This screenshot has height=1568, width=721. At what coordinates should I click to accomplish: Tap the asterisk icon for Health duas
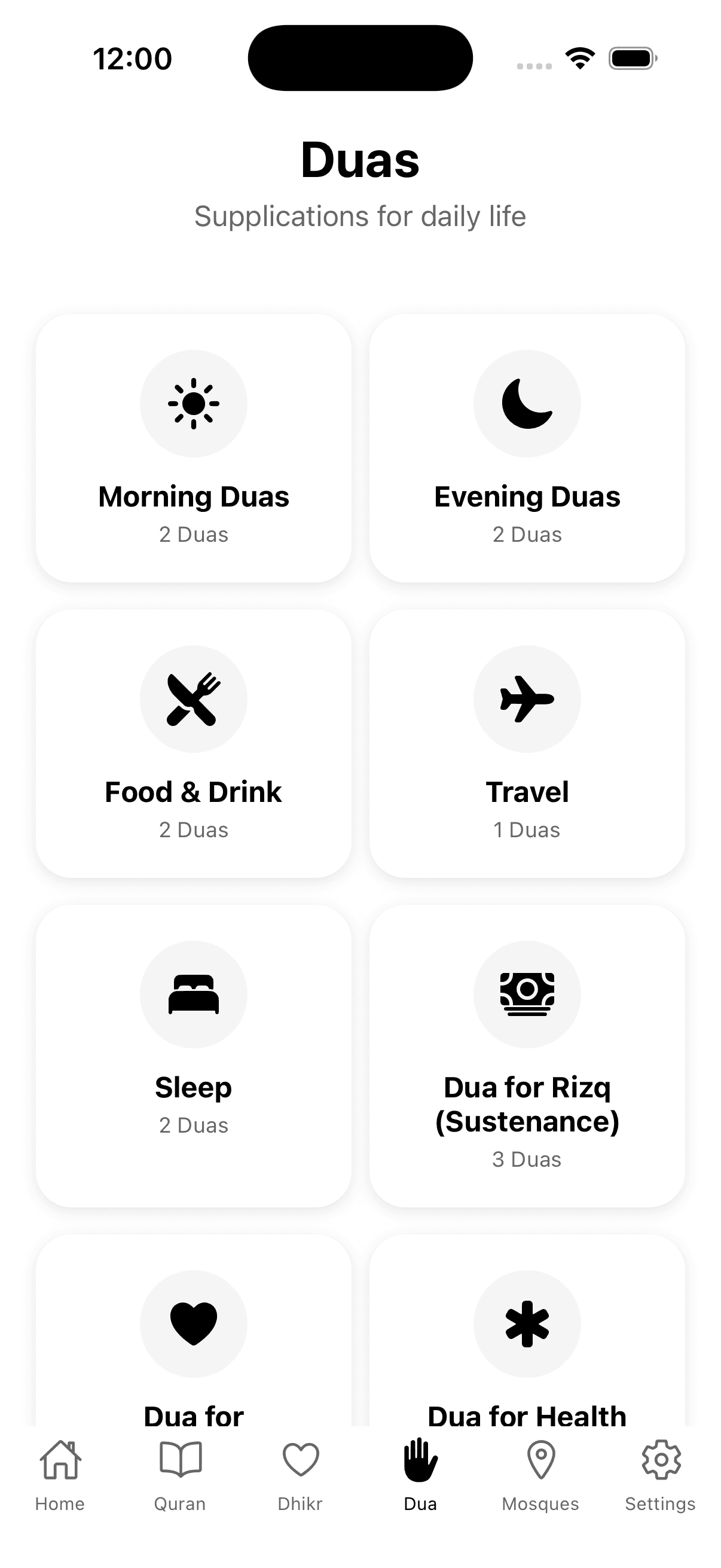tap(527, 1325)
